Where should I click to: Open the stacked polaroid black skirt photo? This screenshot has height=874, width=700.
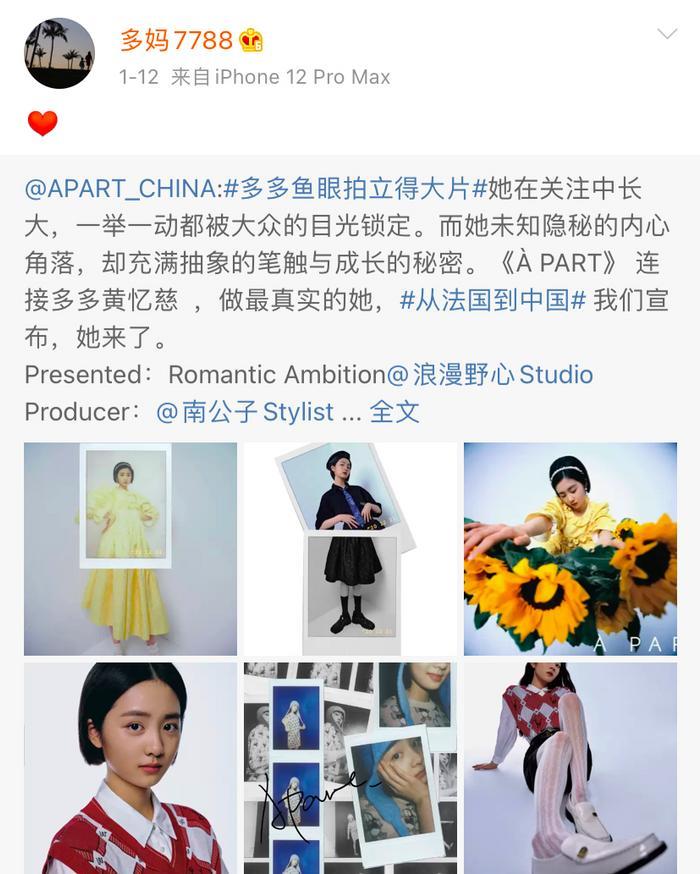pyautogui.click(x=350, y=549)
